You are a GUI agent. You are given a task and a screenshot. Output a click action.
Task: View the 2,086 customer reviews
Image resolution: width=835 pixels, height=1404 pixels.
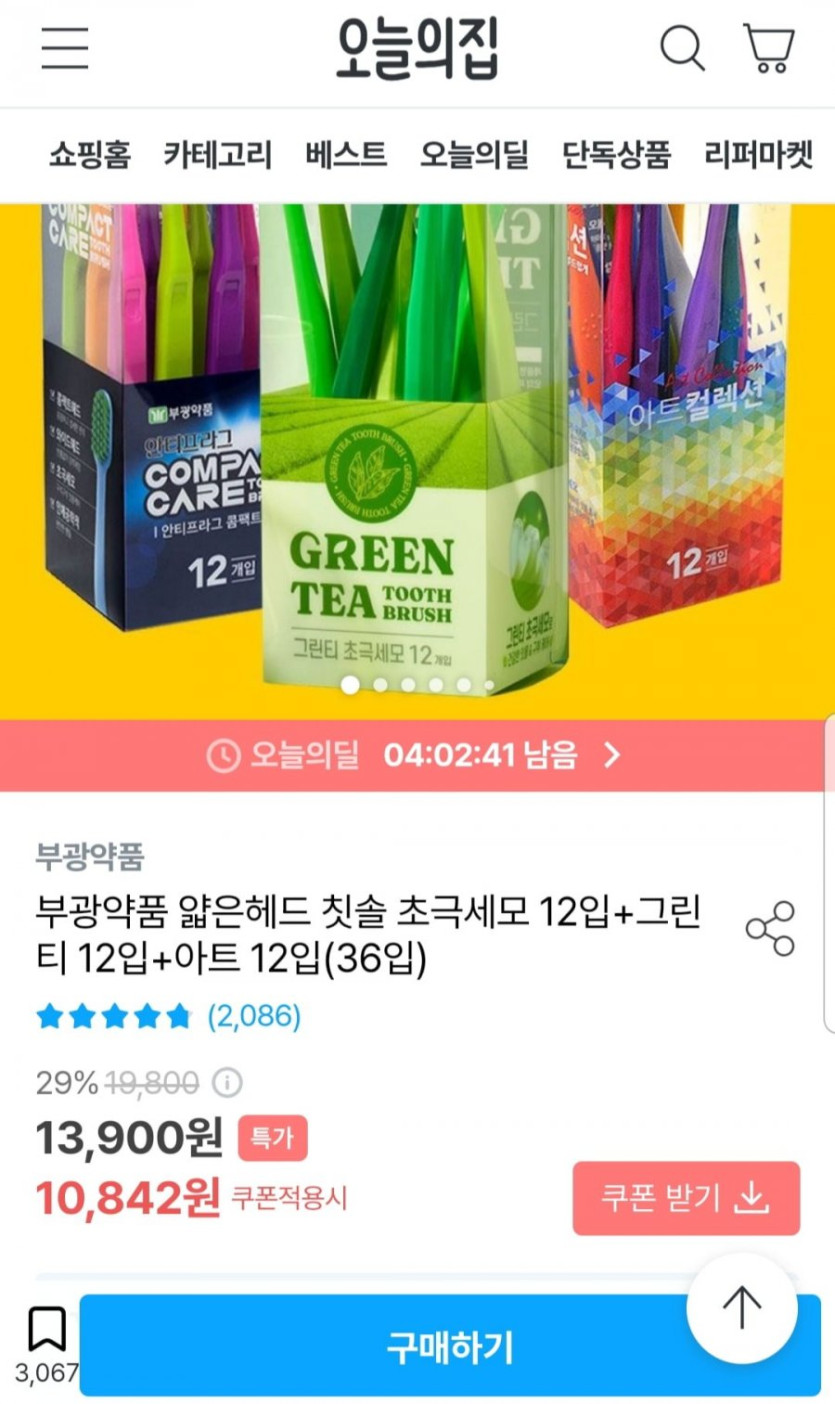(x=253, y=1017)
